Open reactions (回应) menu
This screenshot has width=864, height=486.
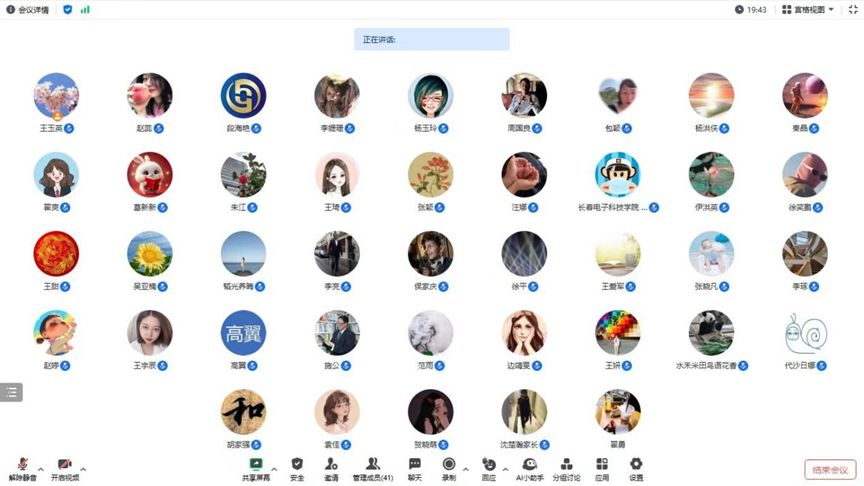click(489, 468)
